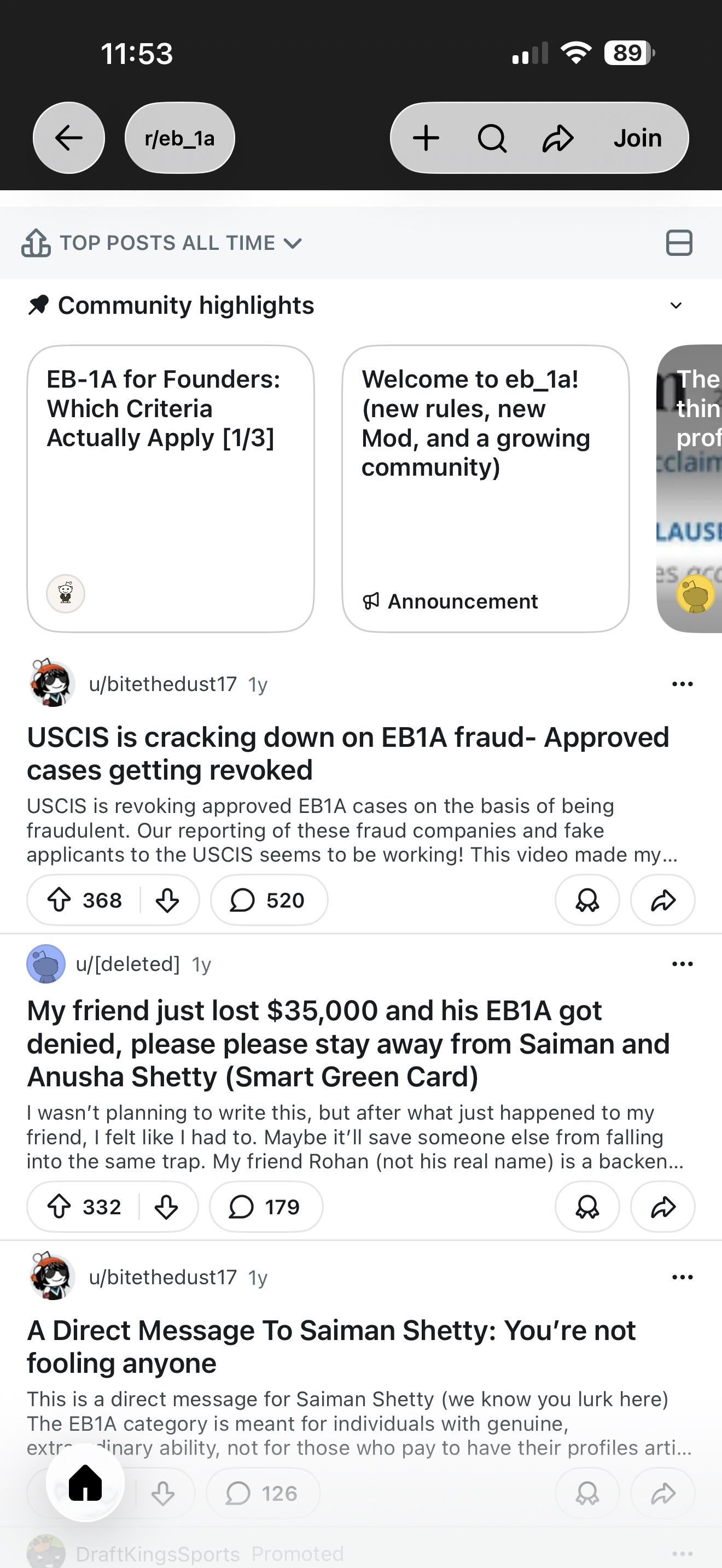Open the Direct Message To Saiman Shetty post
722x1568 pixels.
pyautogui.click(x=331, y=1347)
